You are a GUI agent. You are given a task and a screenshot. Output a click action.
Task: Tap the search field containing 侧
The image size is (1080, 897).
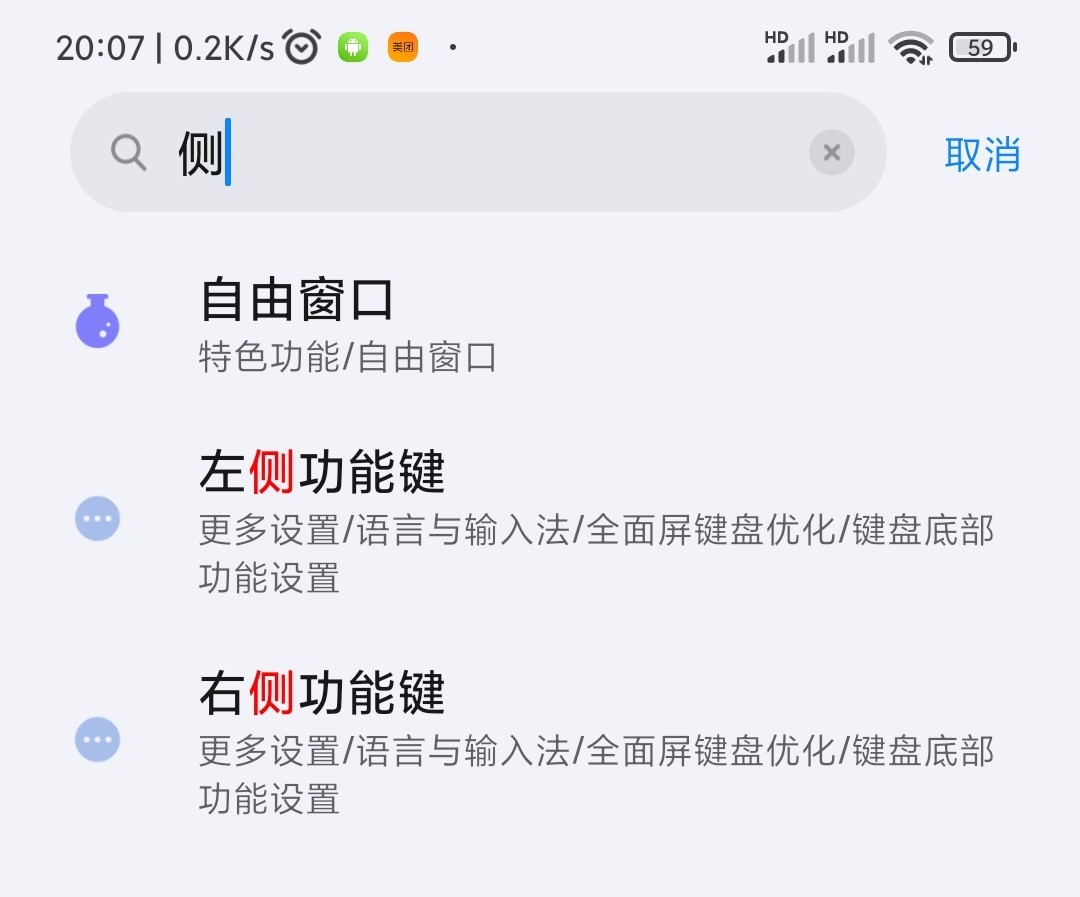[480, 153]
